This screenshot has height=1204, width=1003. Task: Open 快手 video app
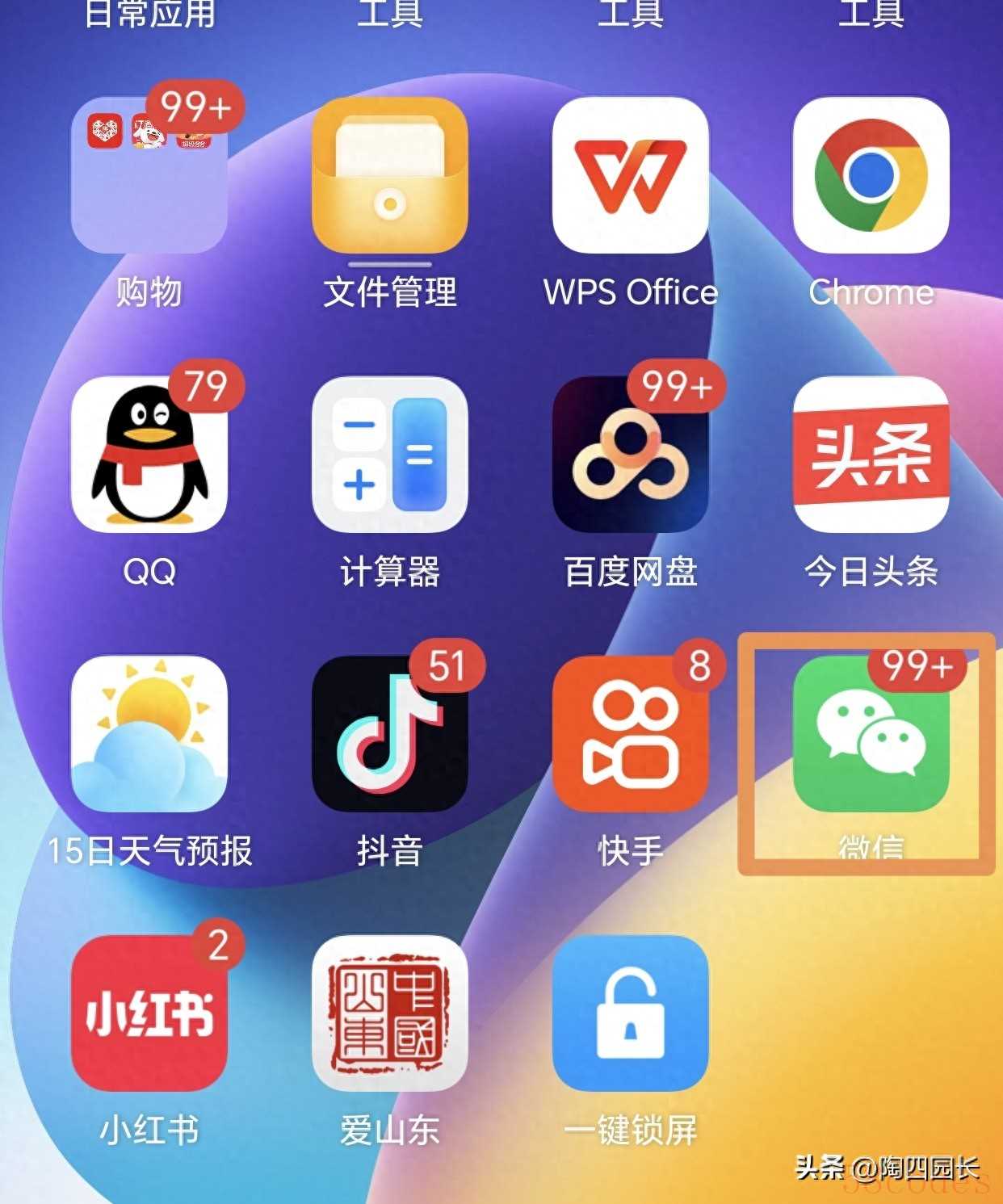630,733
